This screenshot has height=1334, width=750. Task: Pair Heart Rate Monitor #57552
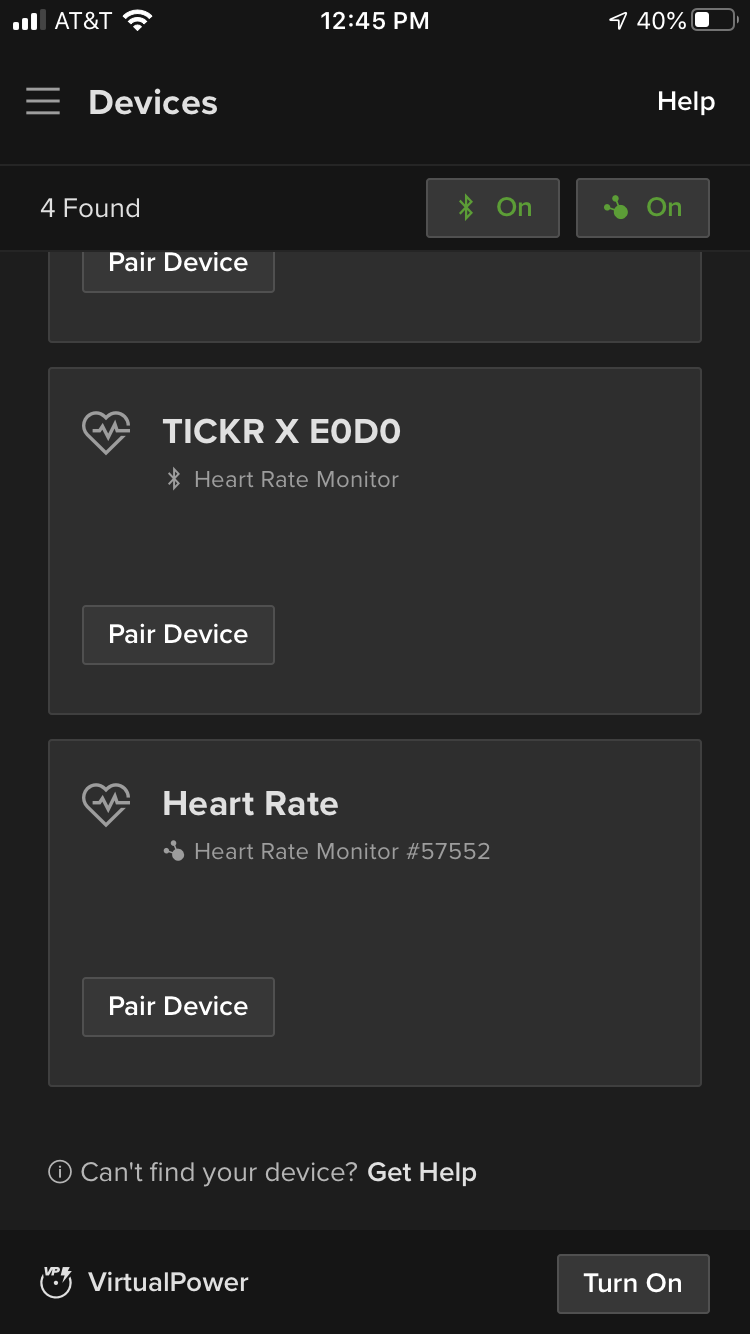pos(178,1006)
